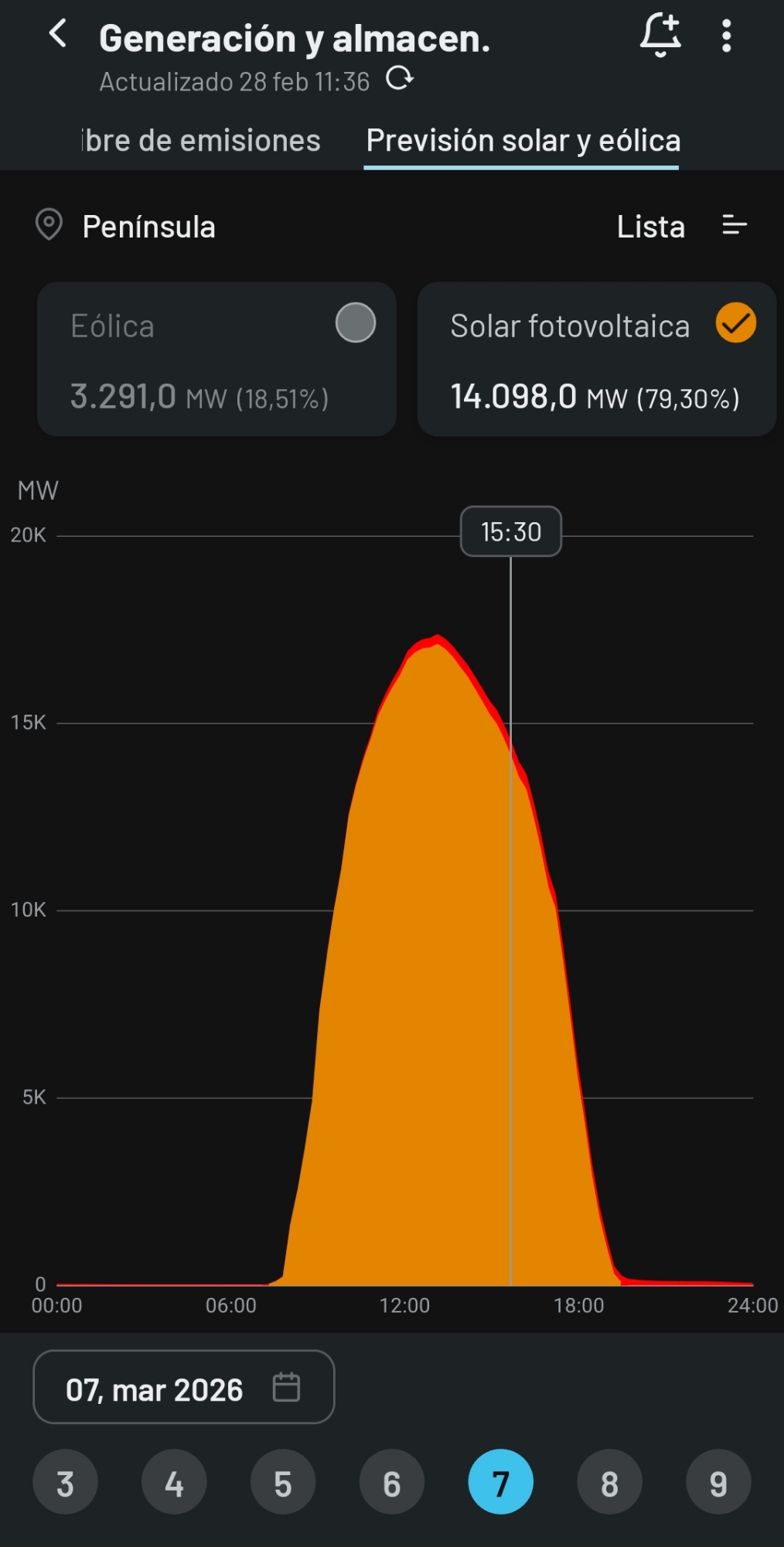Select day 7

click(x=501, y=1483)
